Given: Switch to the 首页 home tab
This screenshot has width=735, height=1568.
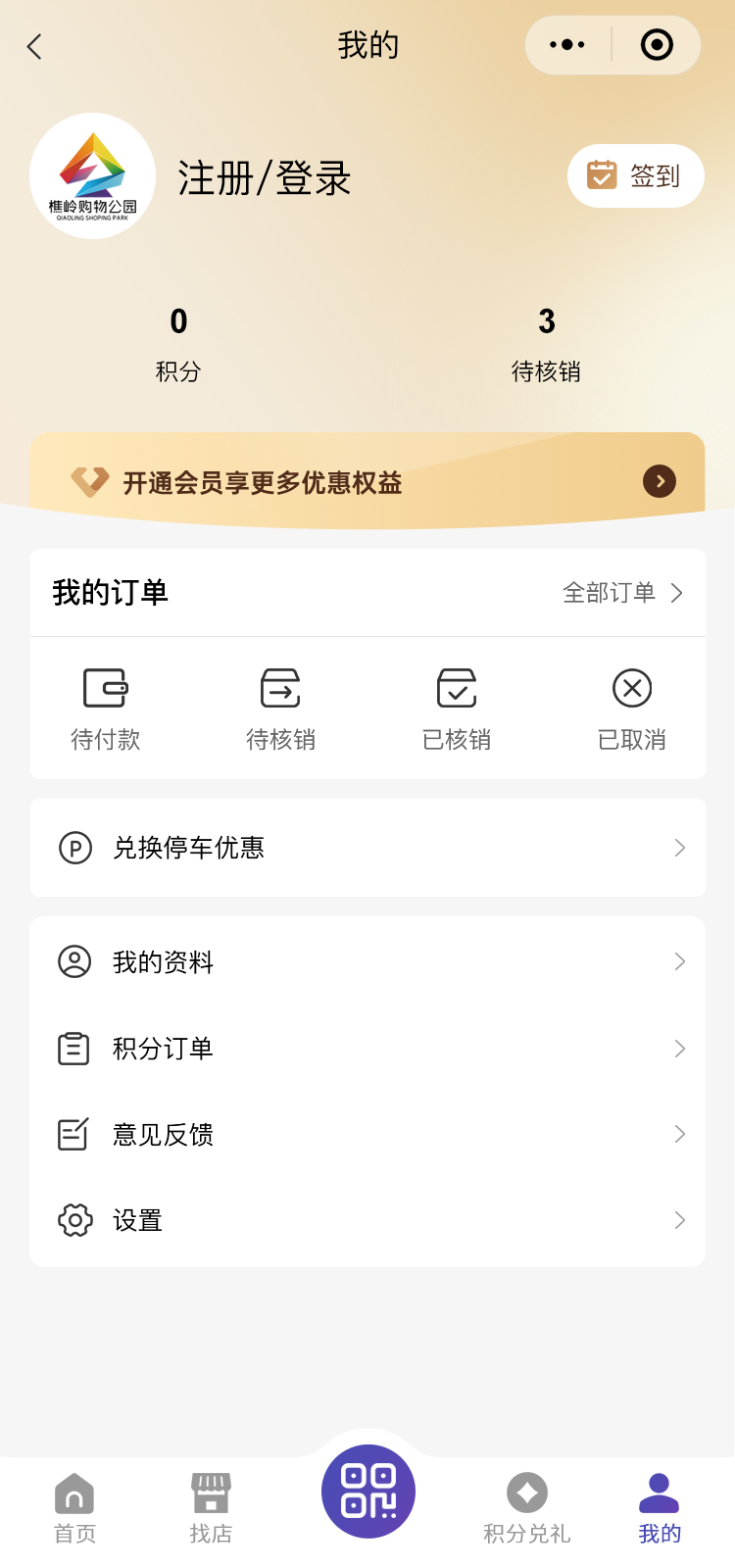Looking at the screenshot, I should click(x=74, y=1509).
